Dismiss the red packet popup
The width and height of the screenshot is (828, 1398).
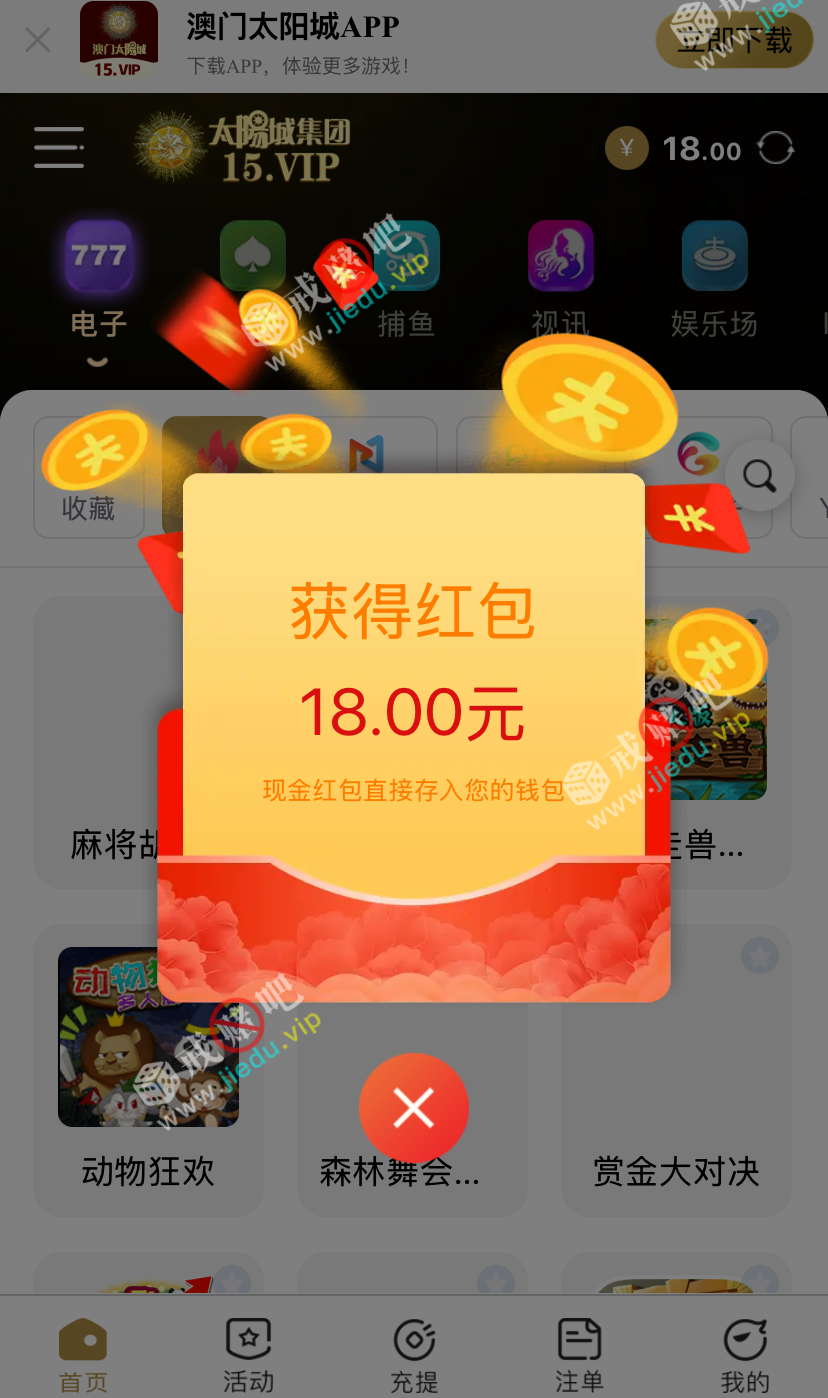413,1108
